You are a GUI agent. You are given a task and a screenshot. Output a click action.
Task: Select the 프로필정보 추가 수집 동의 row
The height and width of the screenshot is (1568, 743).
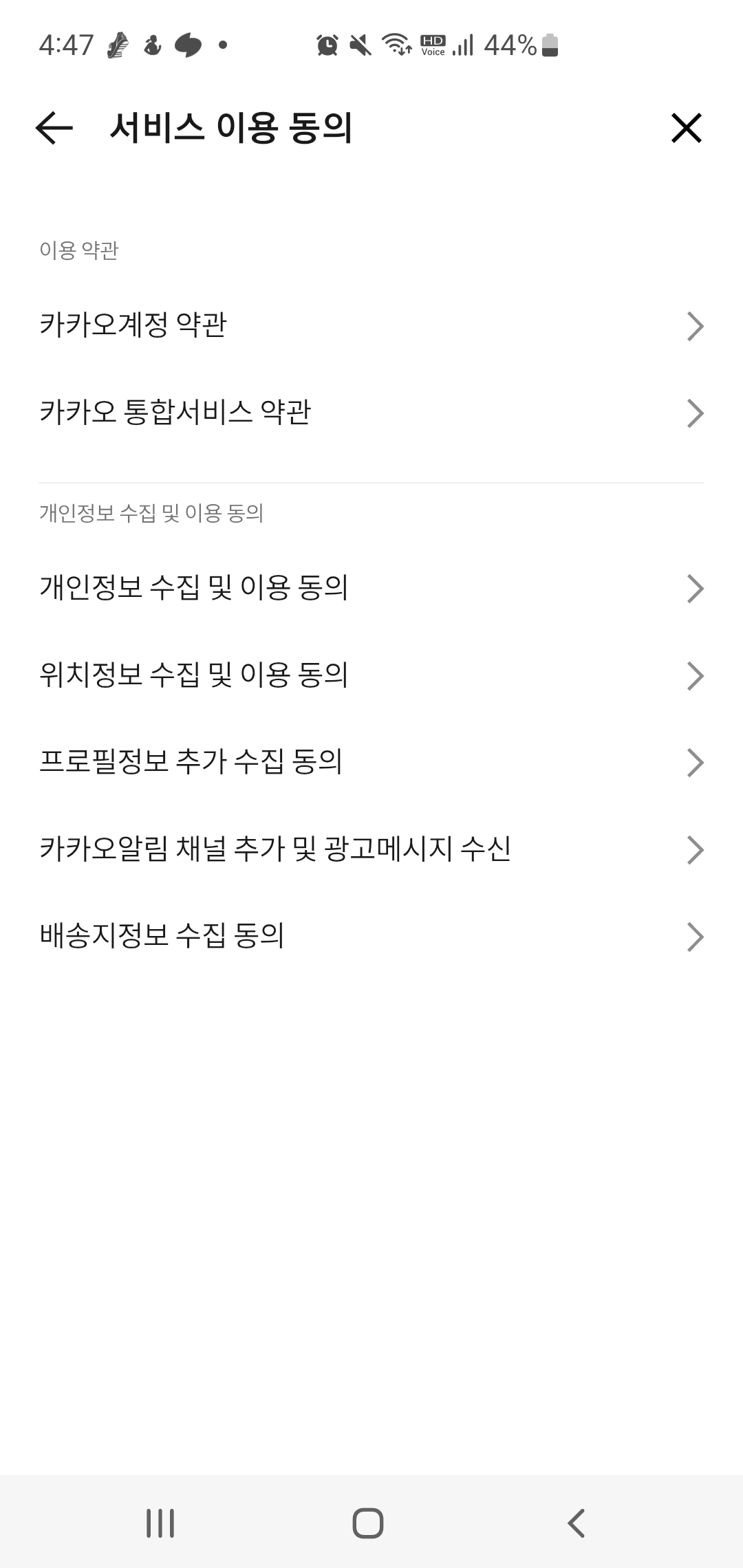[371, 761]
